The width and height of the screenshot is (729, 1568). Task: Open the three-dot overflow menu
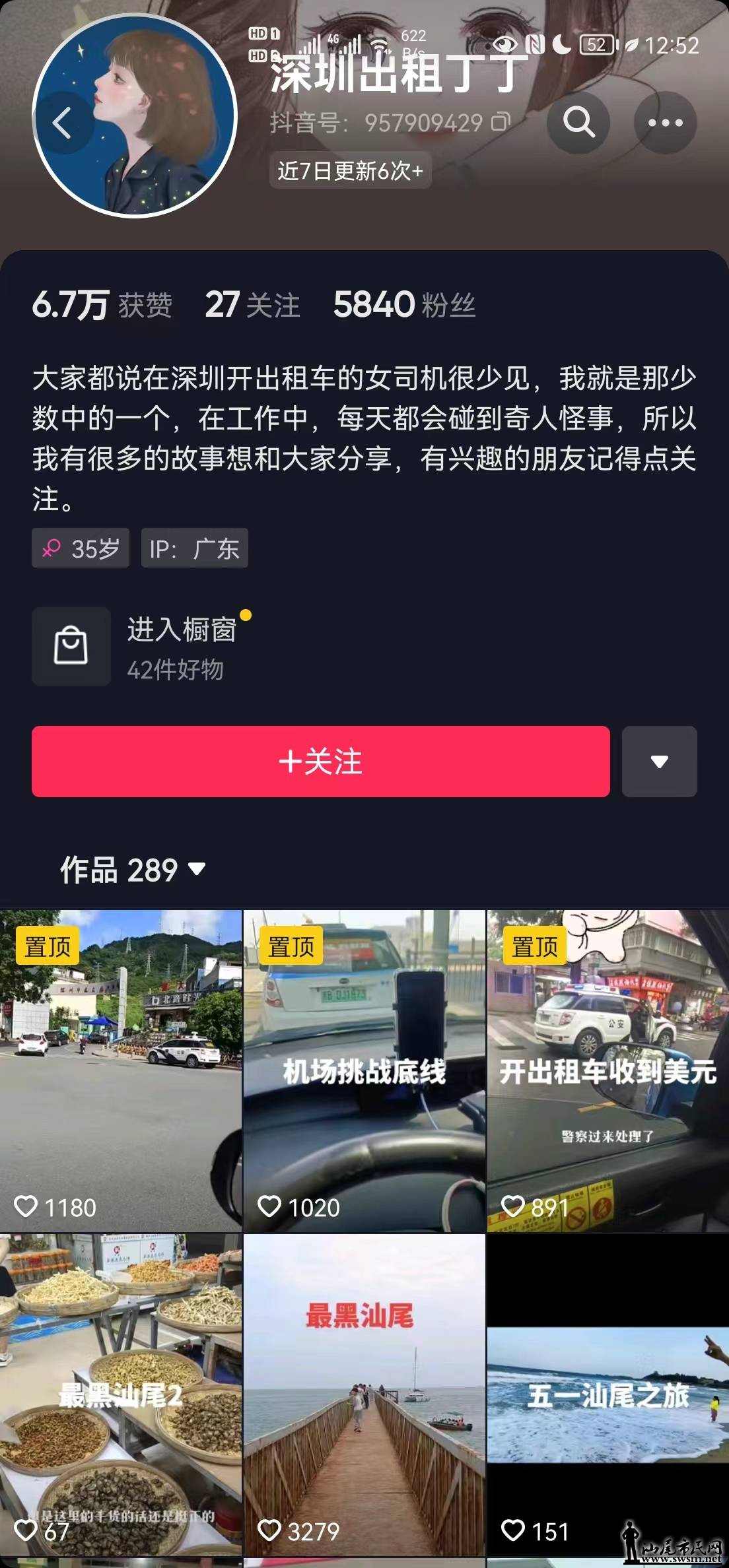(665, 123)
